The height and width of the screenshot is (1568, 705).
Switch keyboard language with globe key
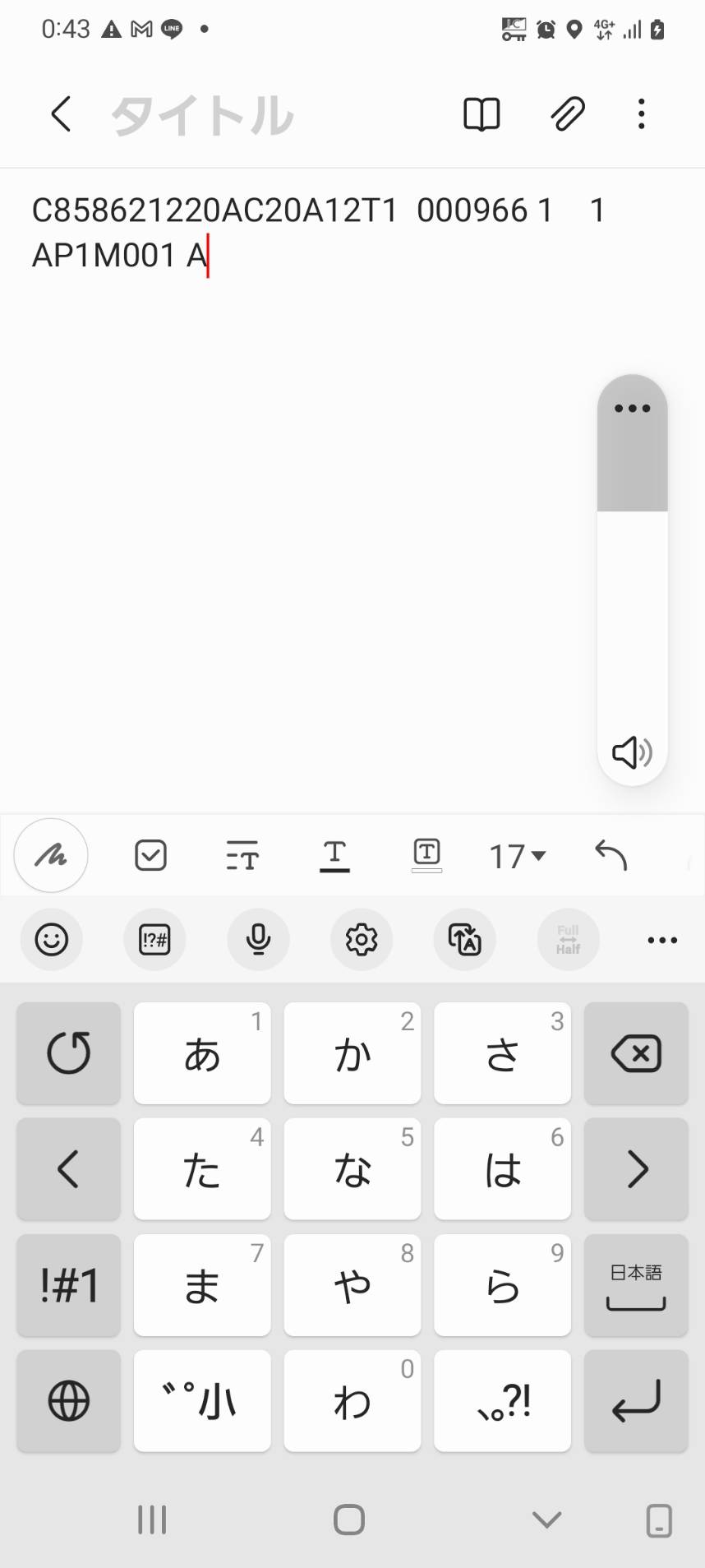point(68,1401)
